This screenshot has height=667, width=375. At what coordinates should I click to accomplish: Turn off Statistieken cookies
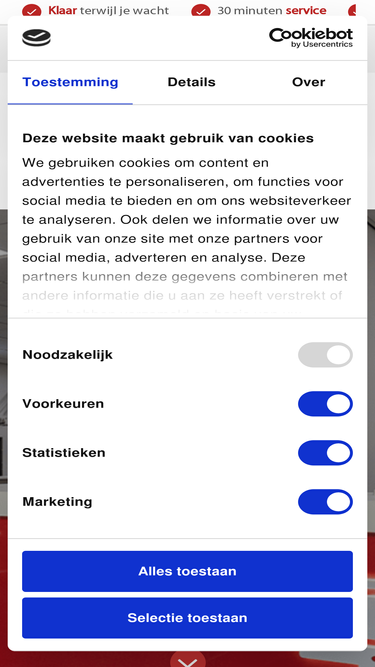[x=325, y=453]
